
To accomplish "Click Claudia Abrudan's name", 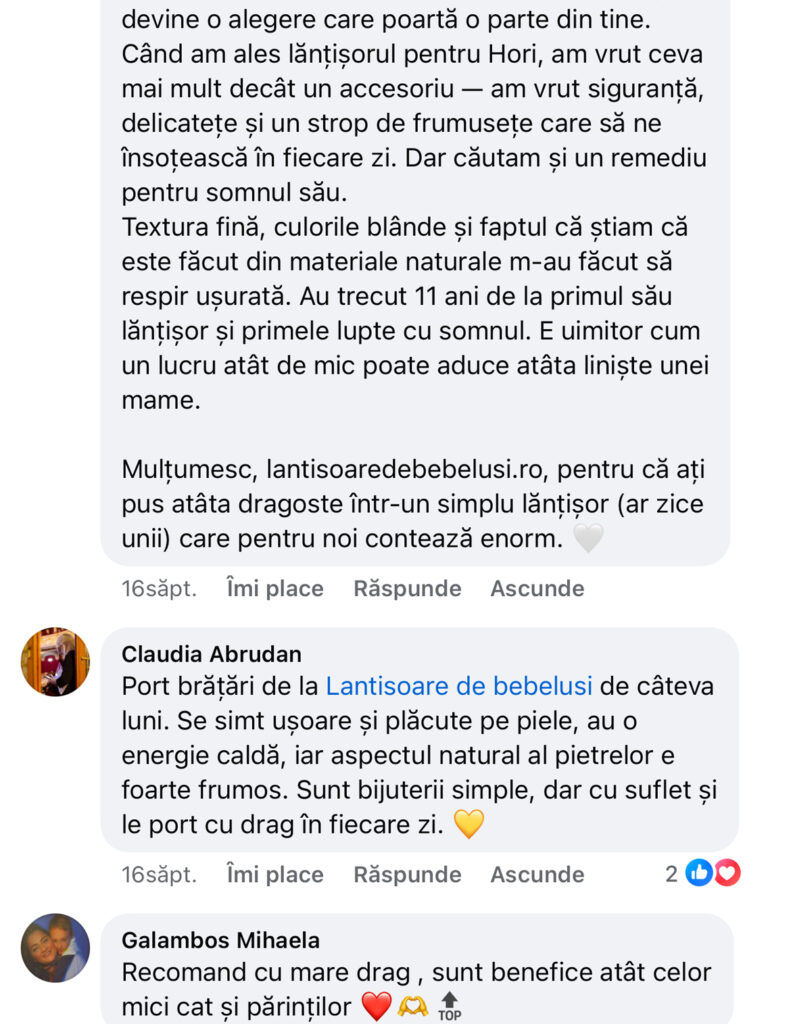I will (213, 653).
